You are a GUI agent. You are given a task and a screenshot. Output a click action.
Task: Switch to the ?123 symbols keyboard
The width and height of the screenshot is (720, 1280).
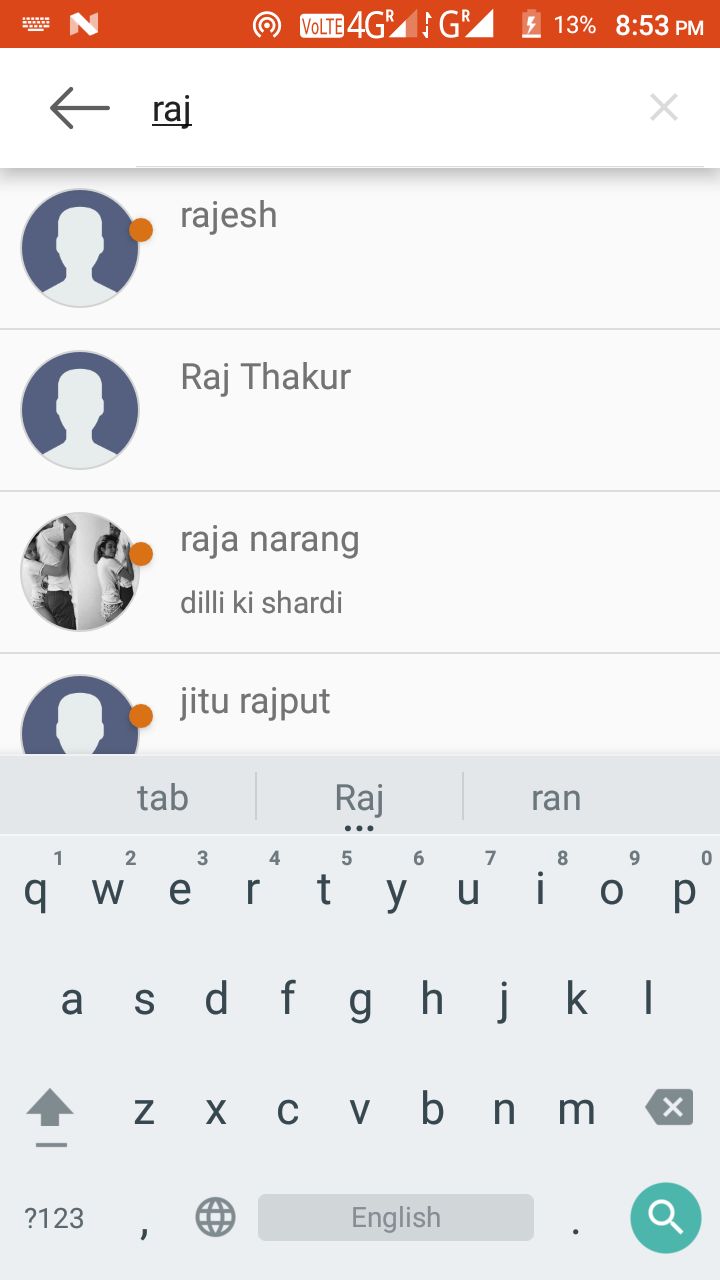(54, 1218)
